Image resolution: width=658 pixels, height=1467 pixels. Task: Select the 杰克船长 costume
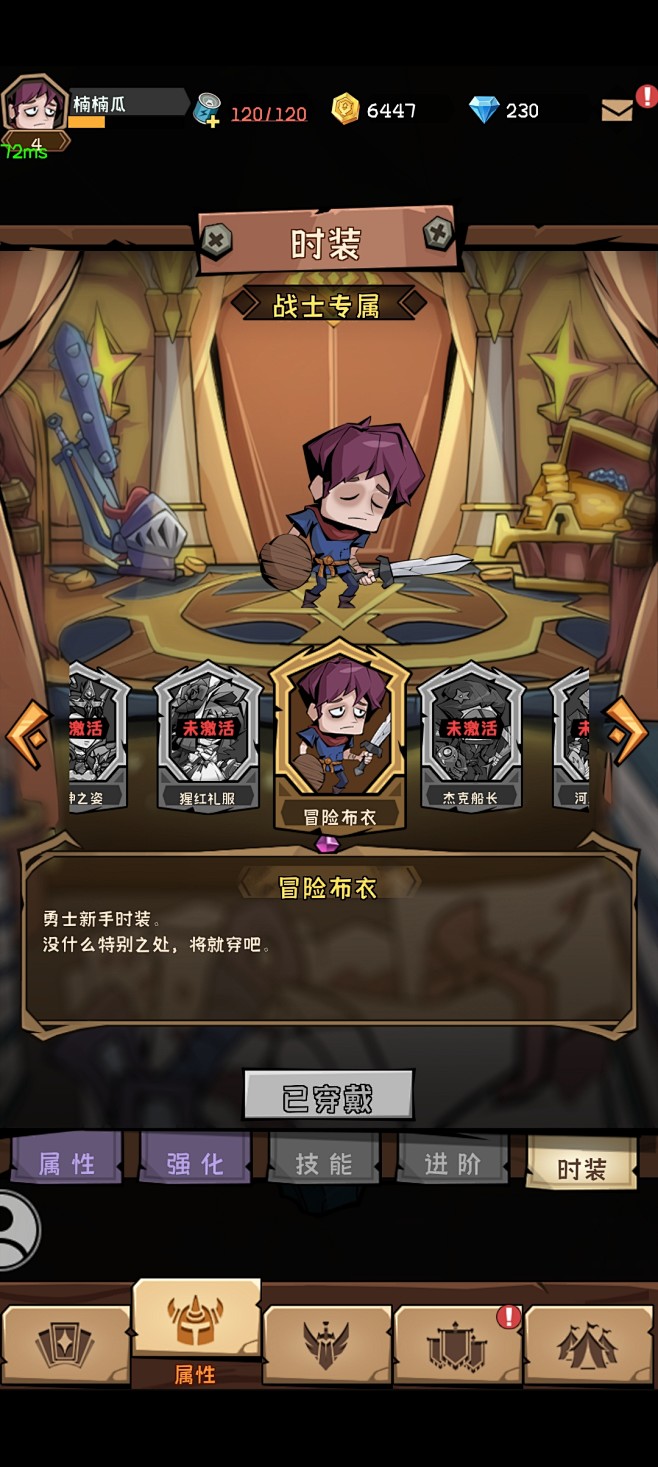coord(470,737)
